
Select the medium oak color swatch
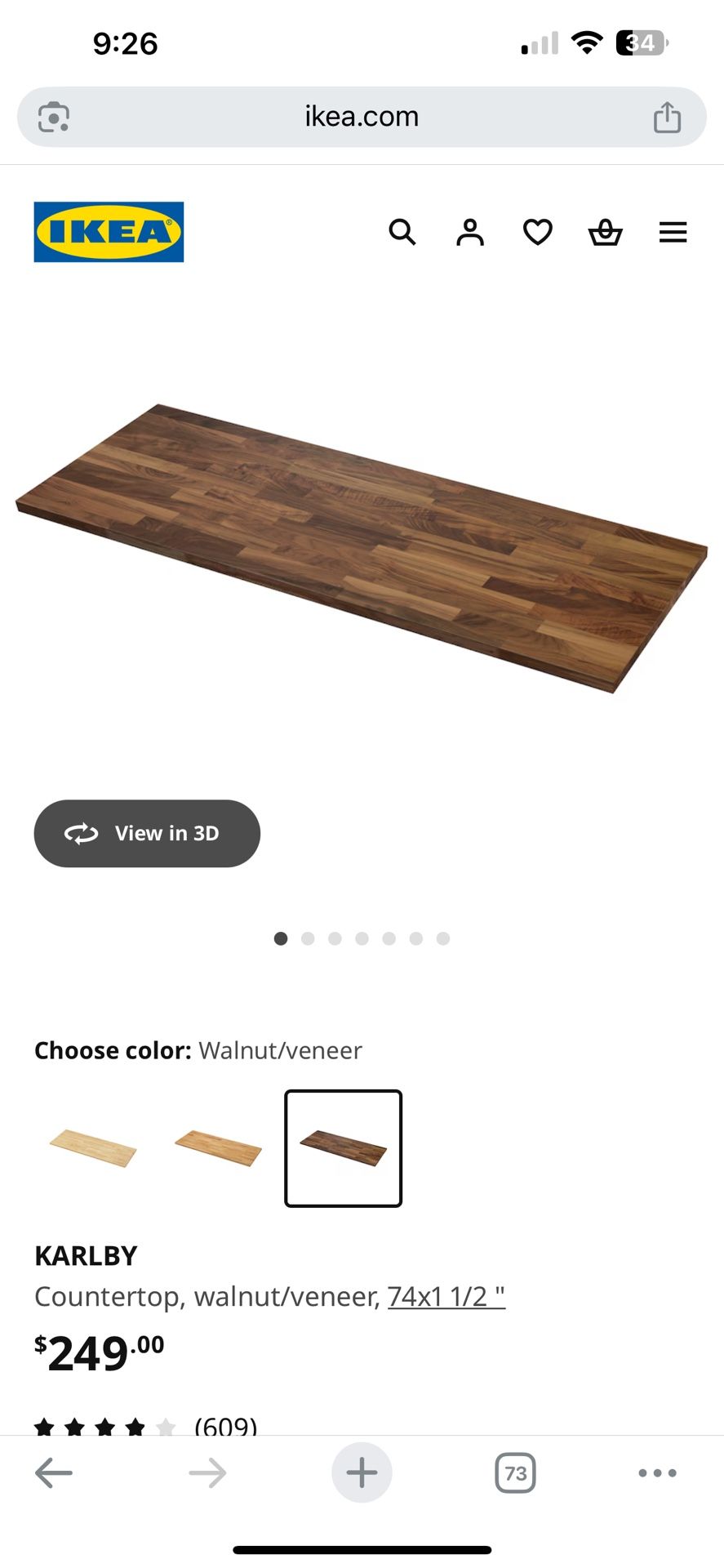click(218, 1147)
